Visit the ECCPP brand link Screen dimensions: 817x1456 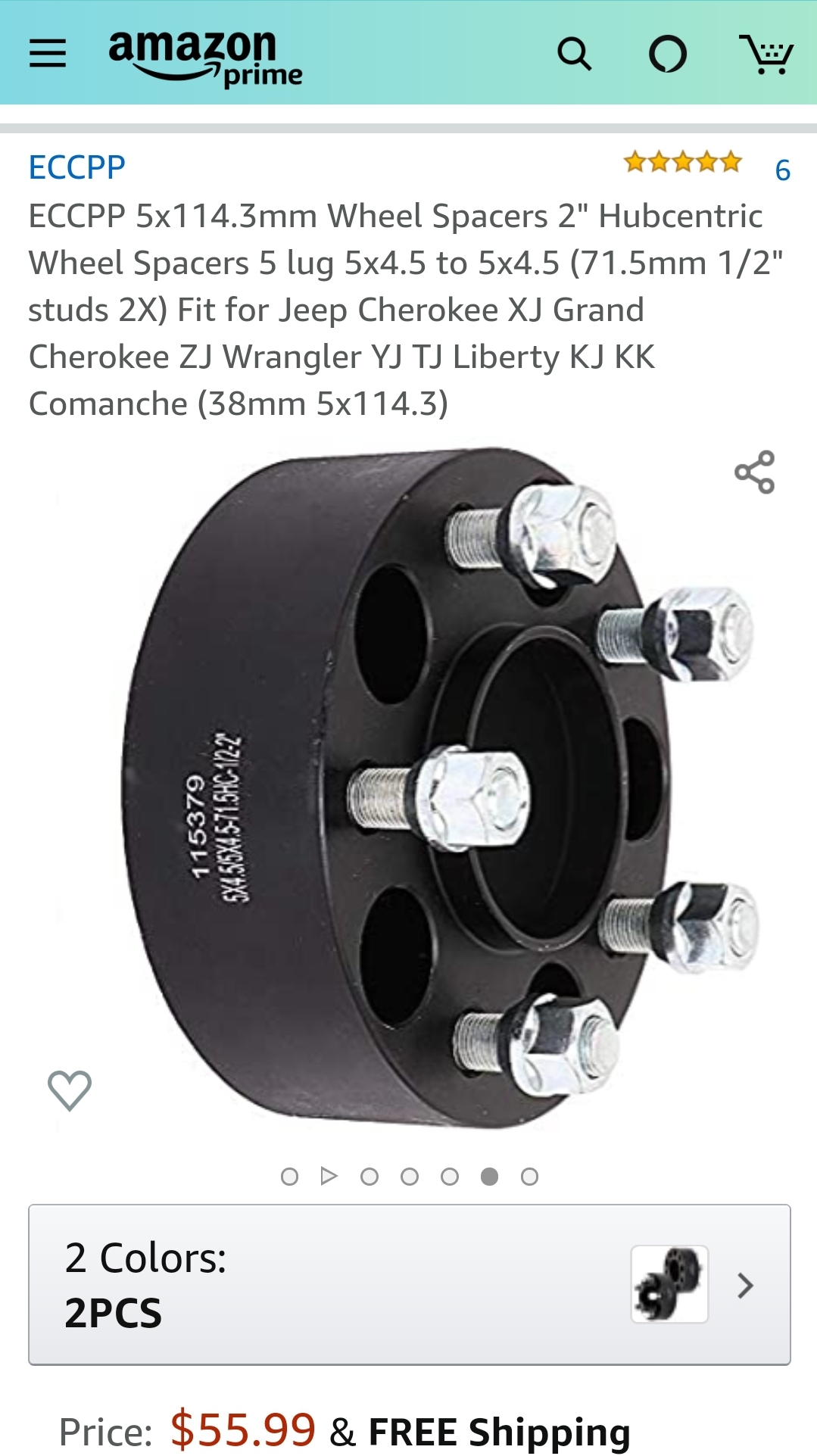coord(76,167)
